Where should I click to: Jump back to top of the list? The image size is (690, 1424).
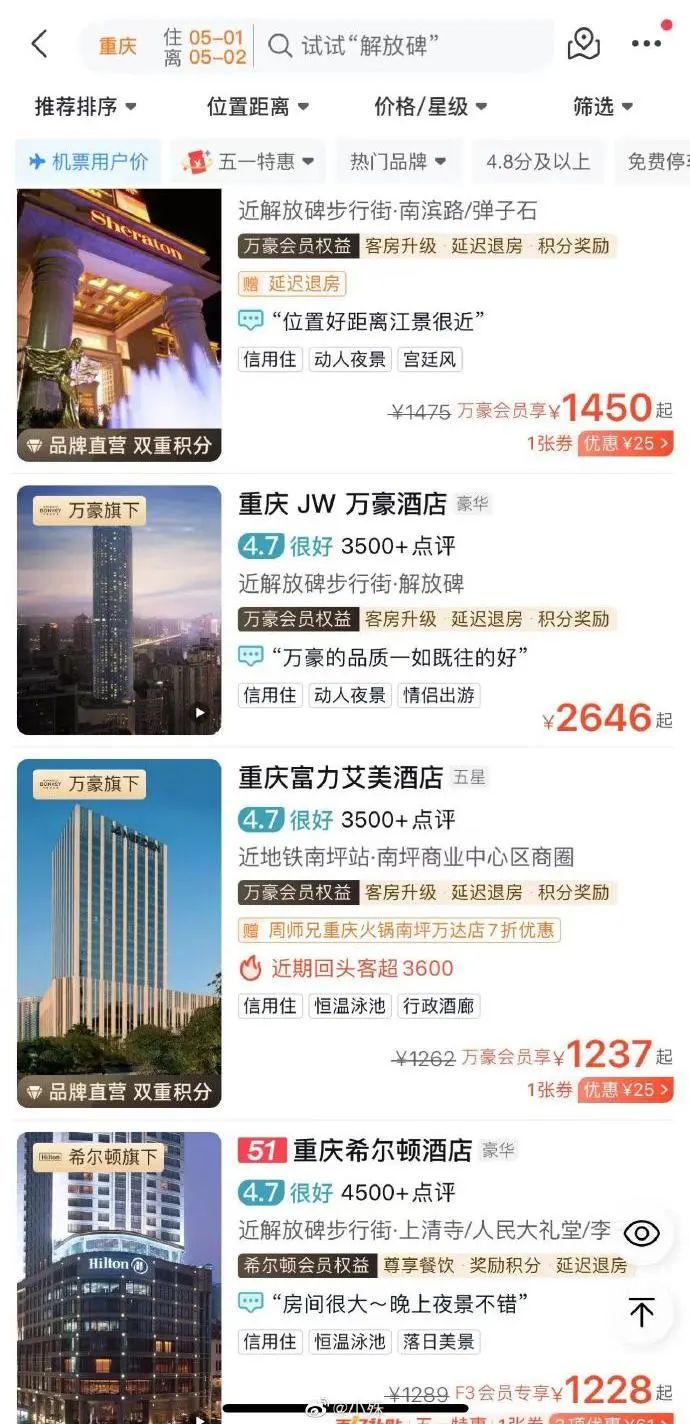pyautogui.click(x=642, y=1311)
